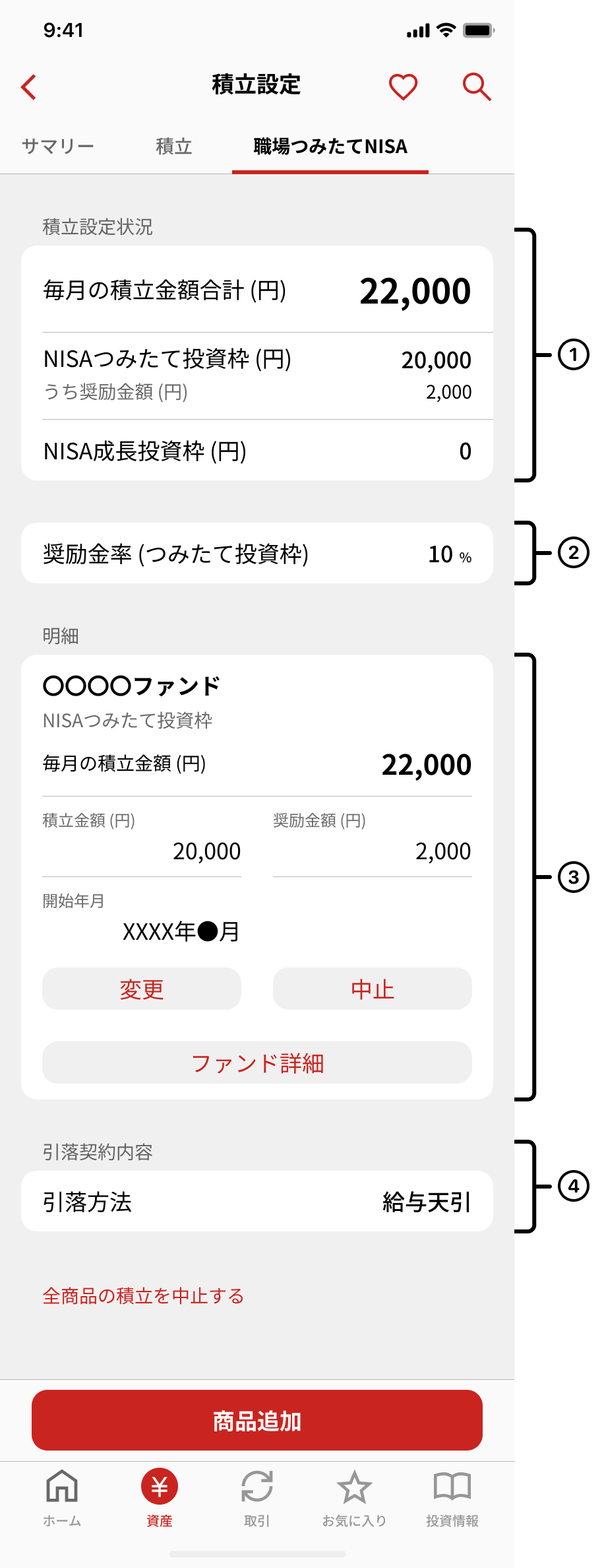Select the 職場つみたてNISA tab

pyautogui.click(x=329, y=147)
